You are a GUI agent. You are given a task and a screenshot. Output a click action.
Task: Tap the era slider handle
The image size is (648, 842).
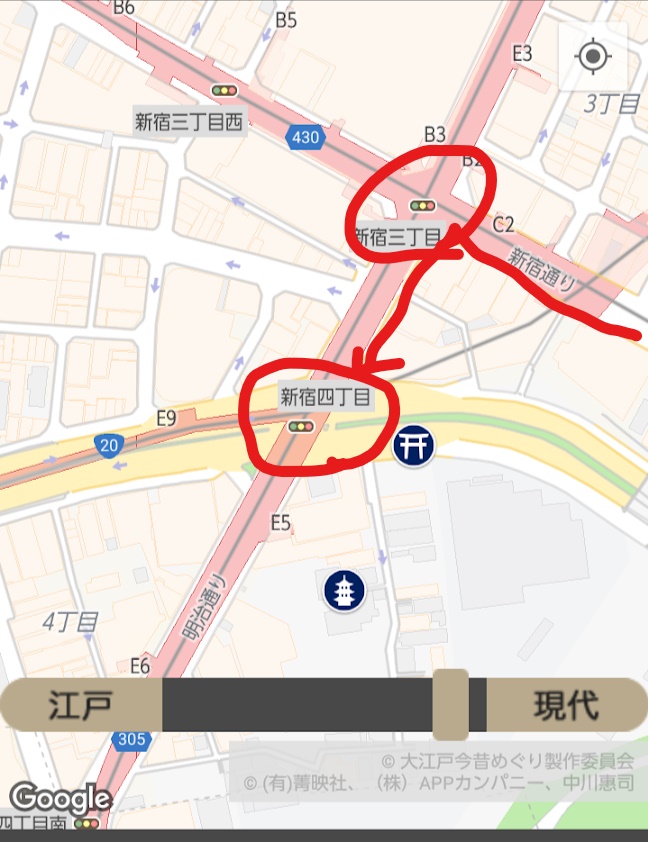(x=450, y=705)
